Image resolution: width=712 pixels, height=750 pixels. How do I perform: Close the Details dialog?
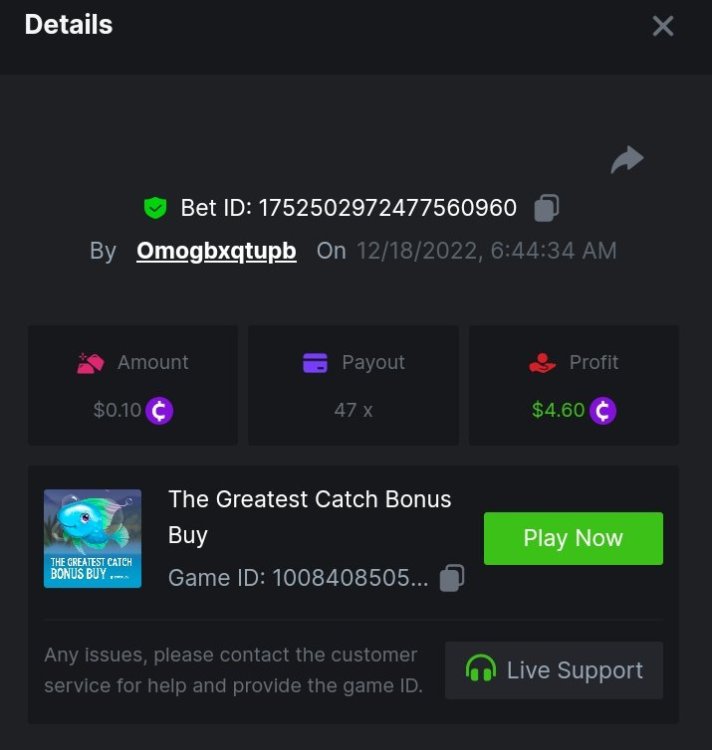pos(662,26)
